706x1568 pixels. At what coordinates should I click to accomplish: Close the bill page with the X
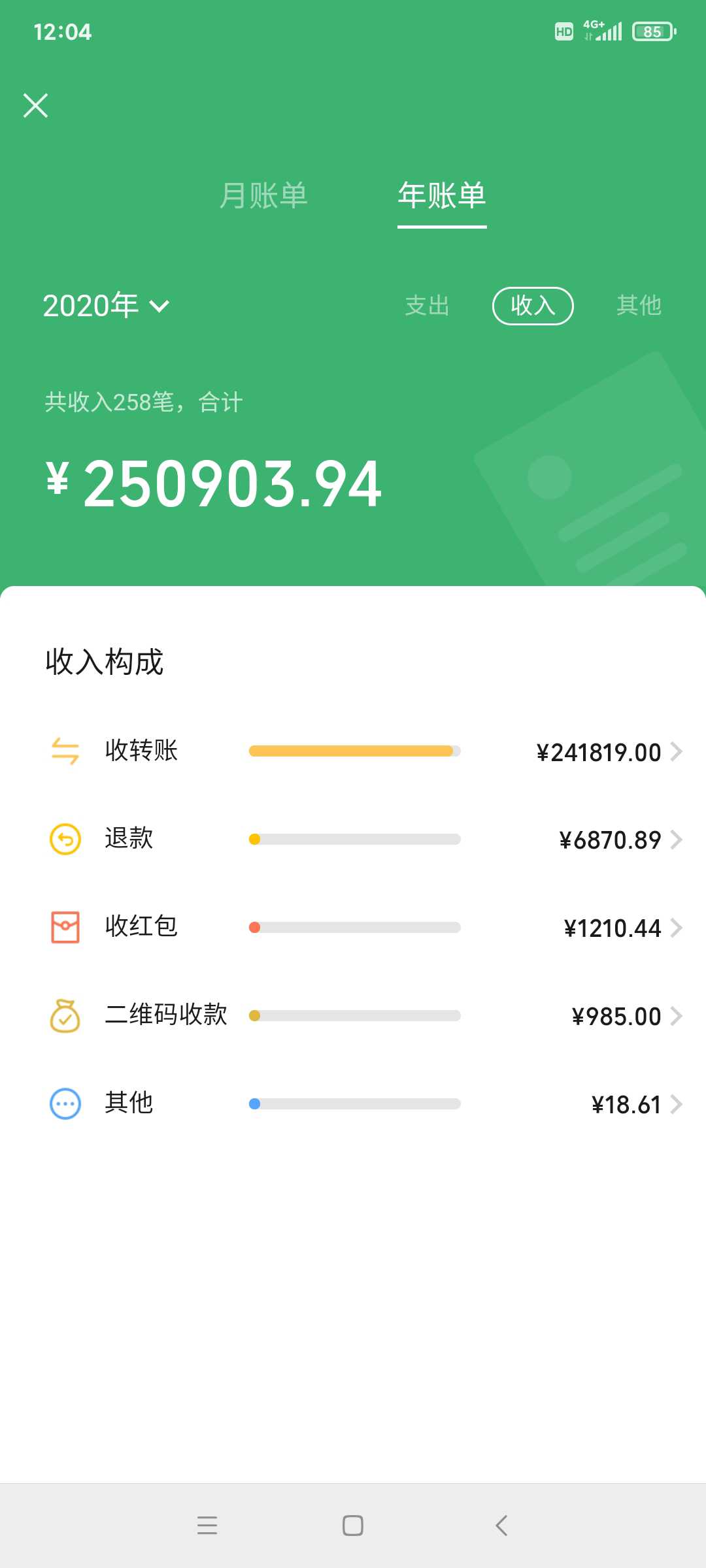pos(36,105)
